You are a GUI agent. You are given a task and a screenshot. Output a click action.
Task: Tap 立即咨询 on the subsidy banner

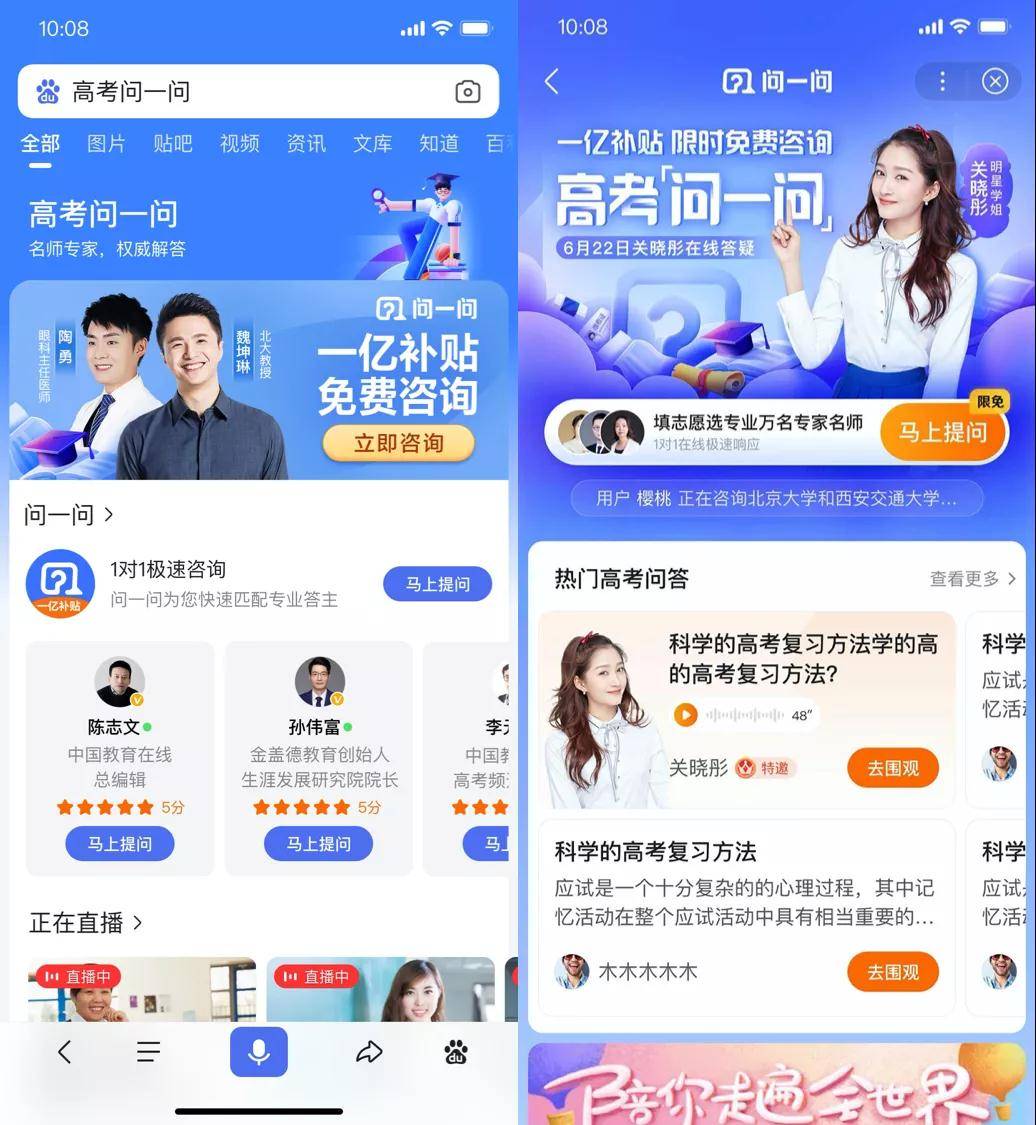point(398,443)
